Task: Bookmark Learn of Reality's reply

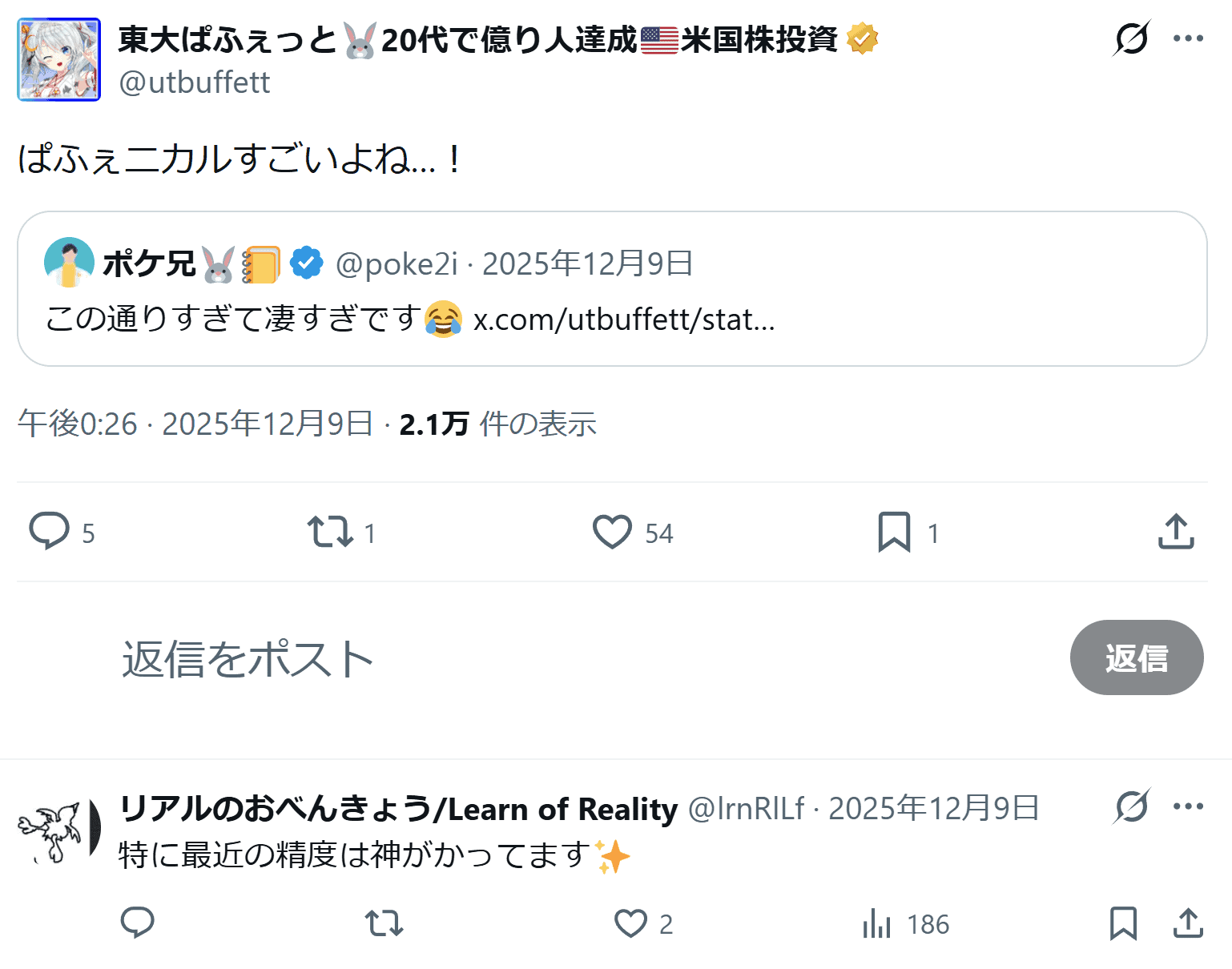Action: click(1123, 923)
